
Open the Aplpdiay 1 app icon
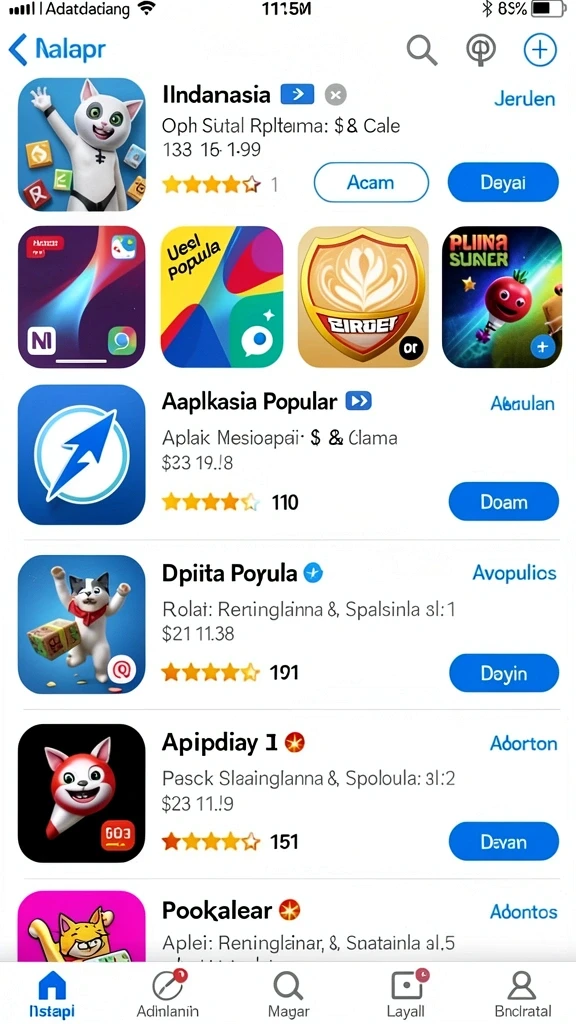[82, 793]
